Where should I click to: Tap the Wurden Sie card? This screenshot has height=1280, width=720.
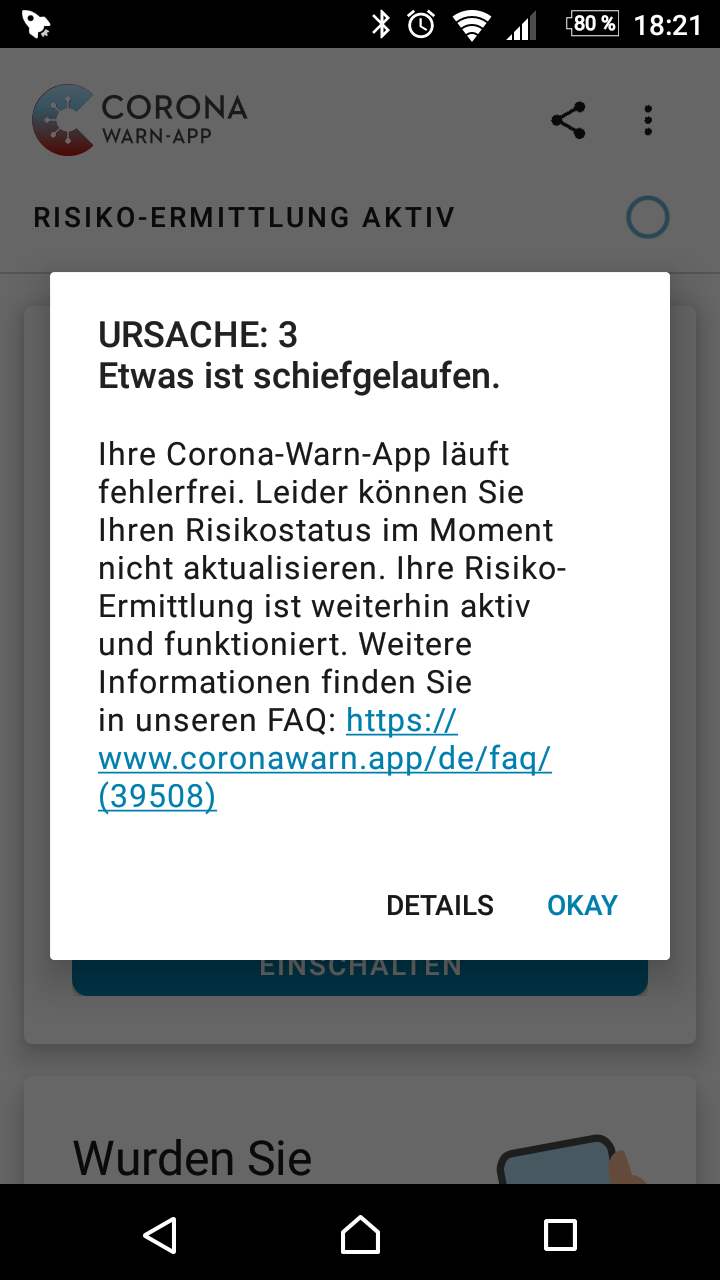tap(190, 1157)
